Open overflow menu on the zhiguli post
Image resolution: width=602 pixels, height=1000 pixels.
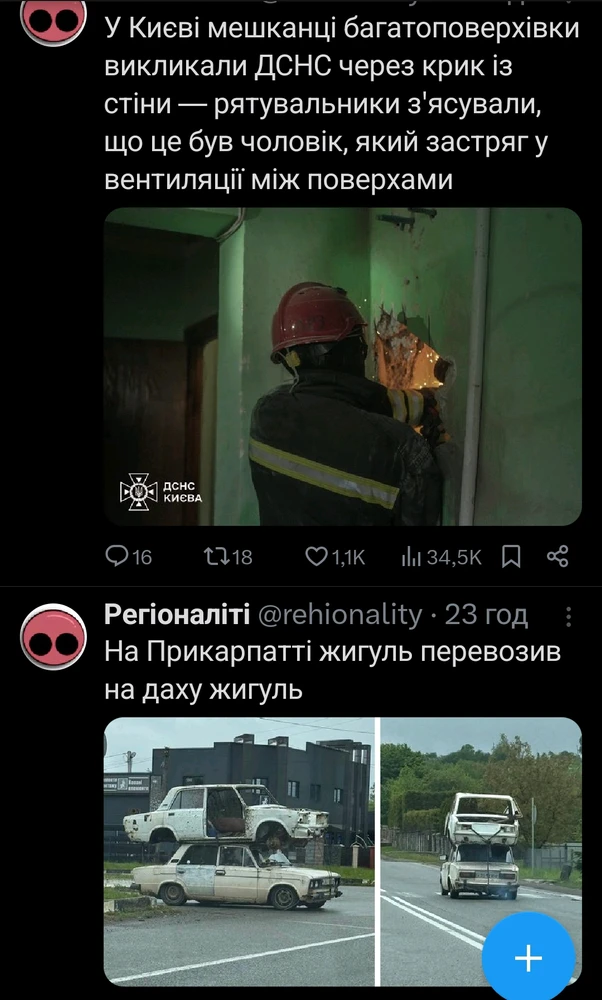pos(568,616)
